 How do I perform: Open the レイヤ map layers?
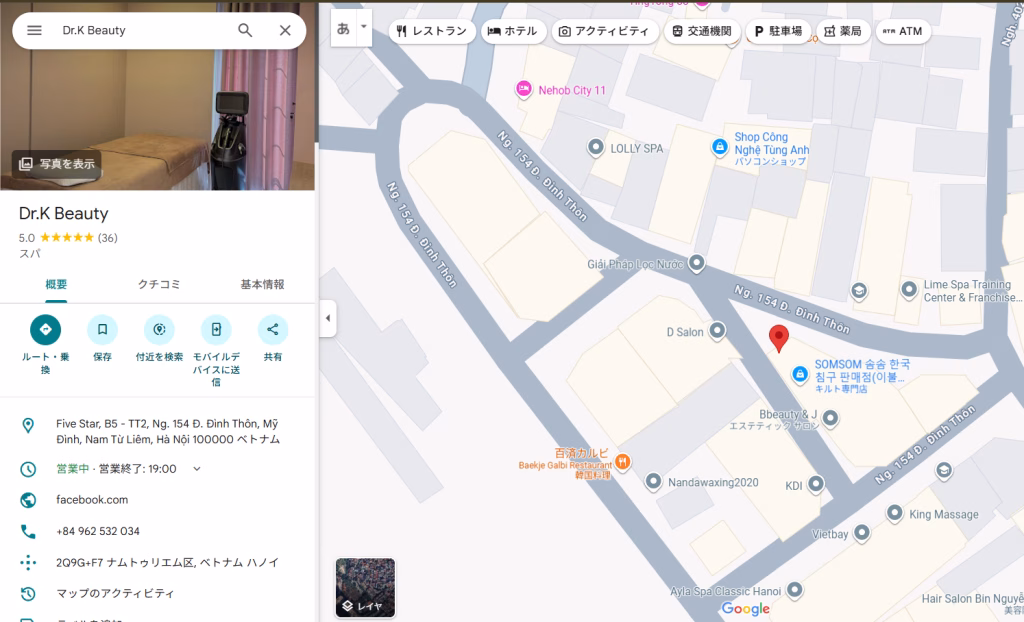tap(365, 588)
